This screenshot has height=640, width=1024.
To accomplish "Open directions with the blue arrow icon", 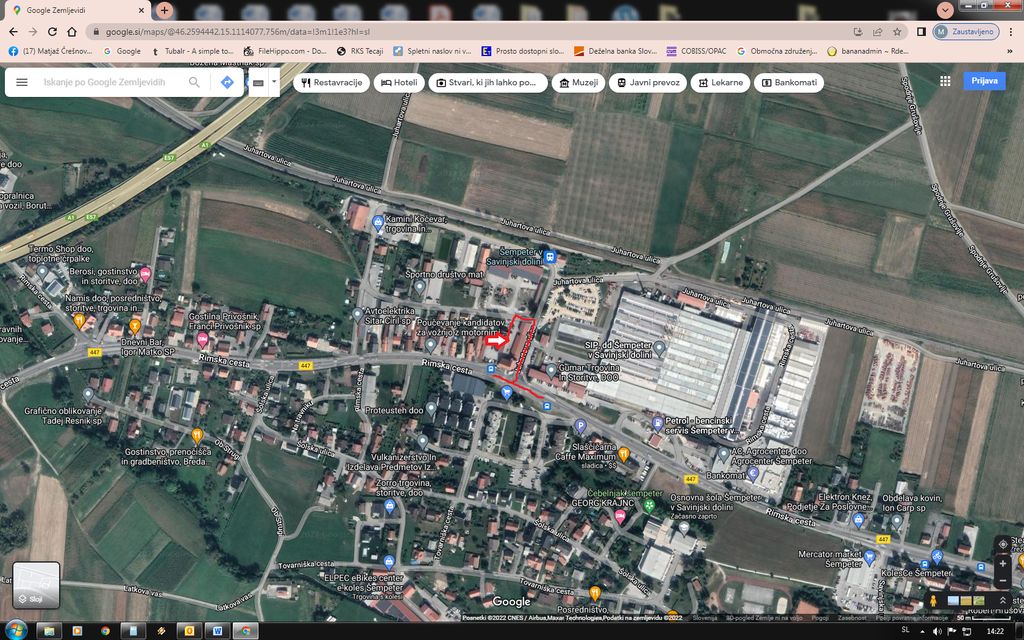I will (x=227, y=82).
